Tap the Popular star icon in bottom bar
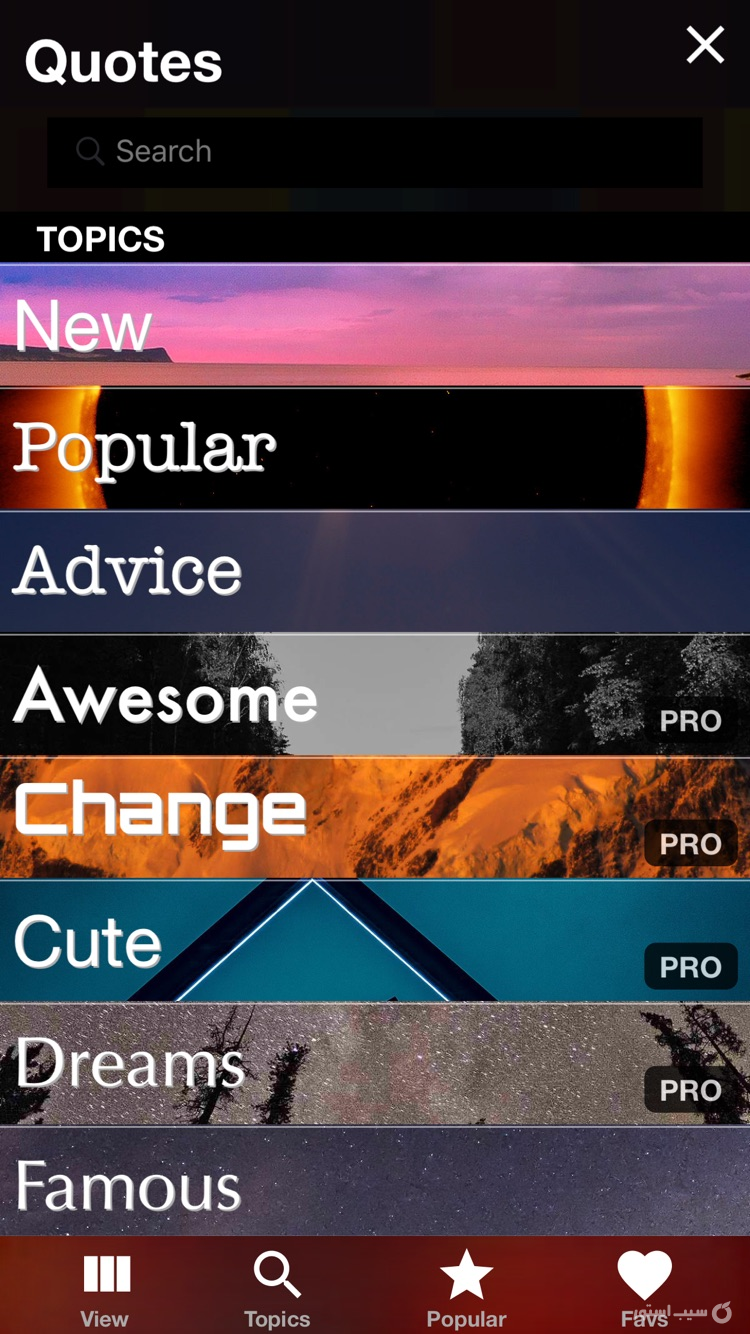This screenshot has width=750, height=1334. tap(467, 1272)
